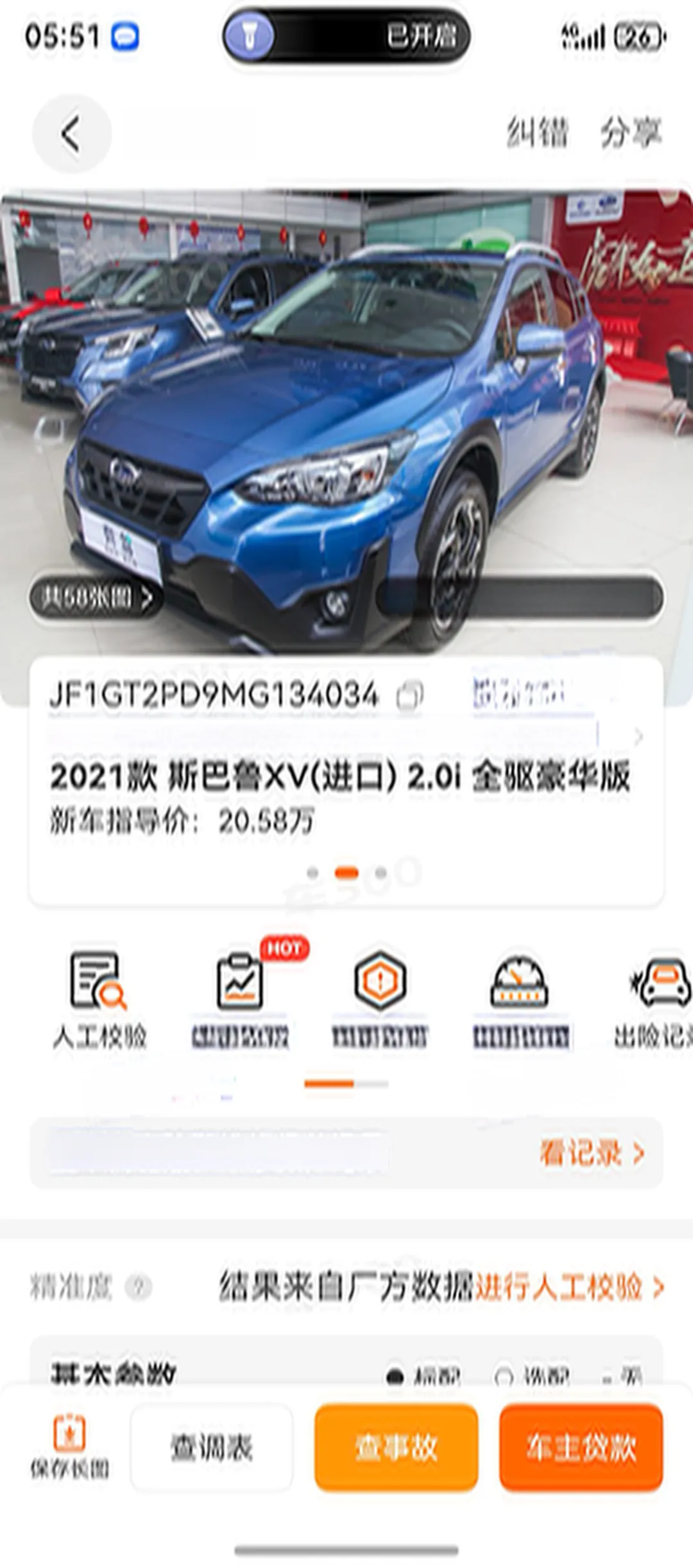Copy the VIN with the copy icon
693x1568 pixels.
[x=410, y=695]
